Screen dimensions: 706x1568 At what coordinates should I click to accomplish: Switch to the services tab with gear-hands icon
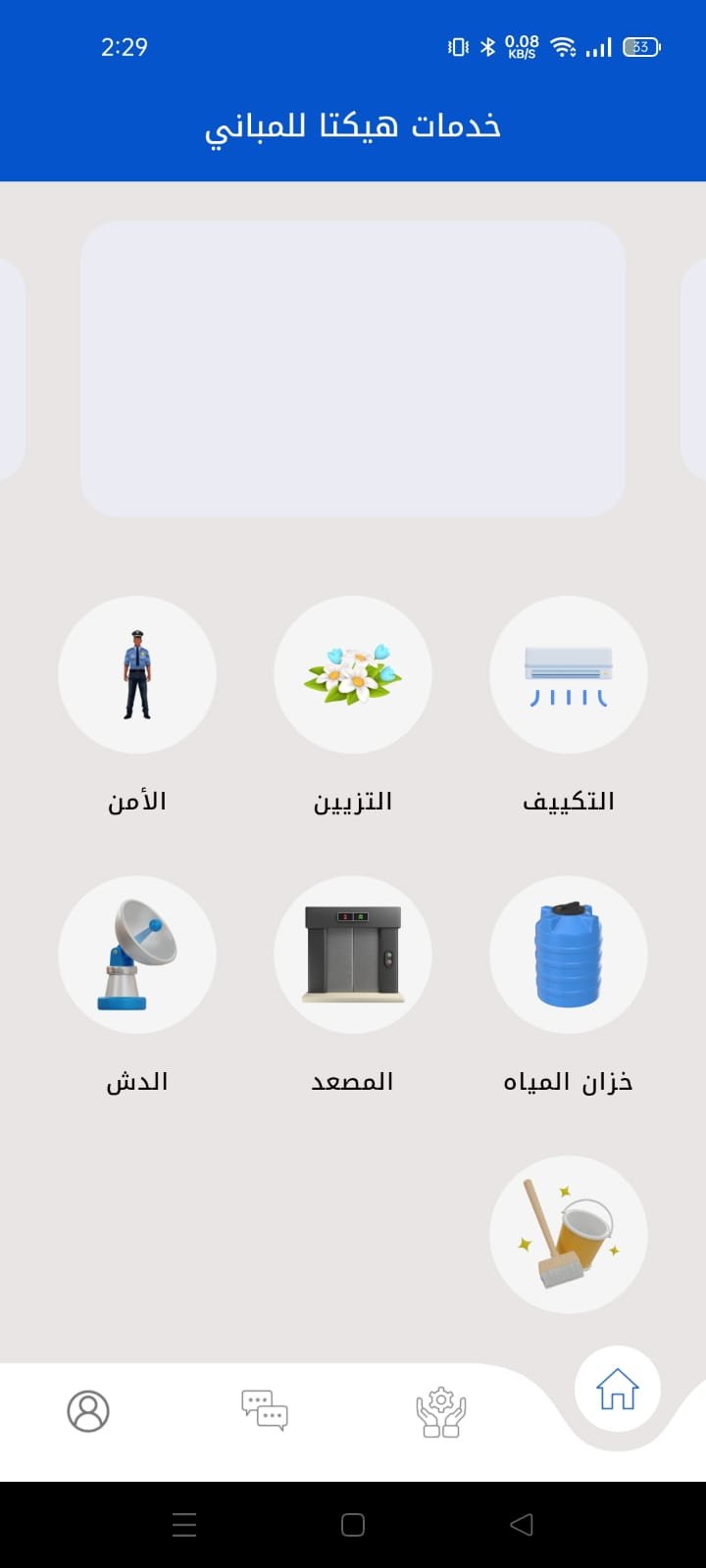(441, 1412)
